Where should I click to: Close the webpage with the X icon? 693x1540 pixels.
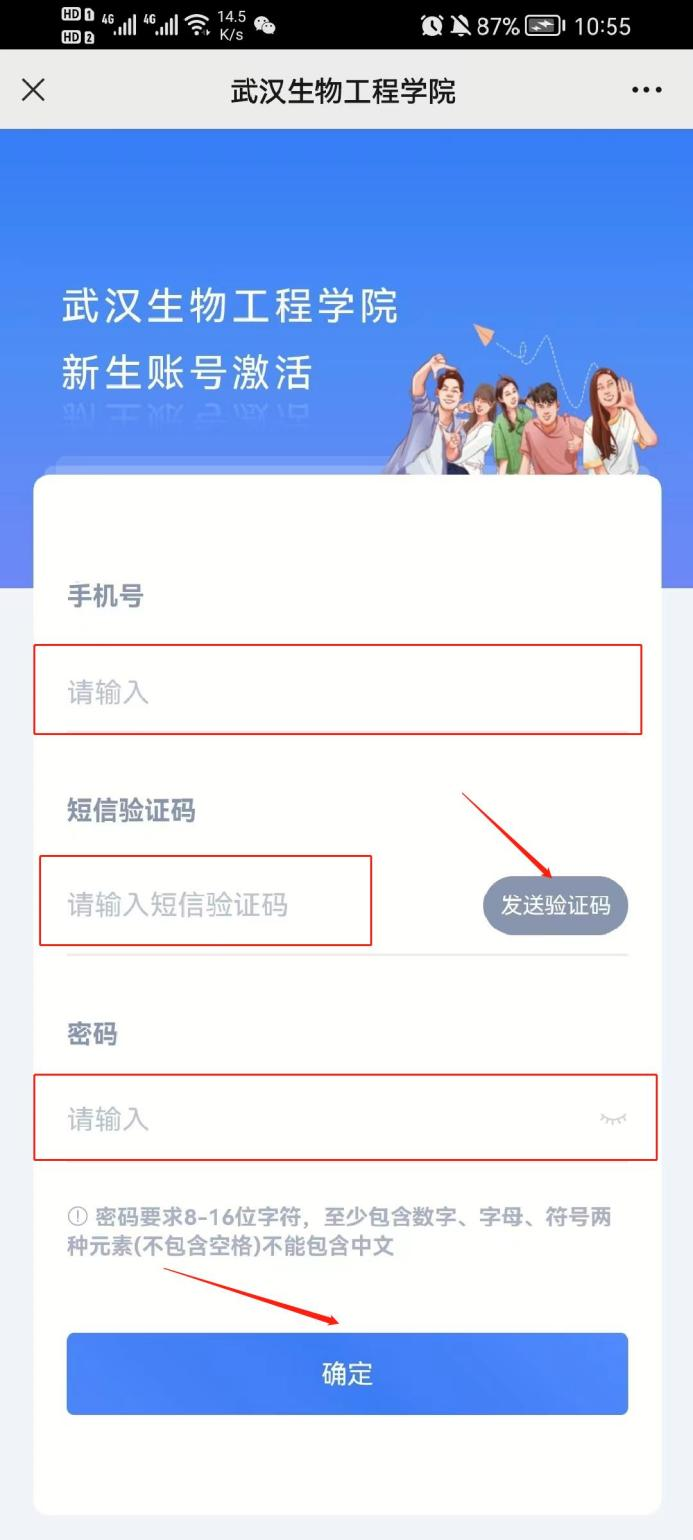33,91
